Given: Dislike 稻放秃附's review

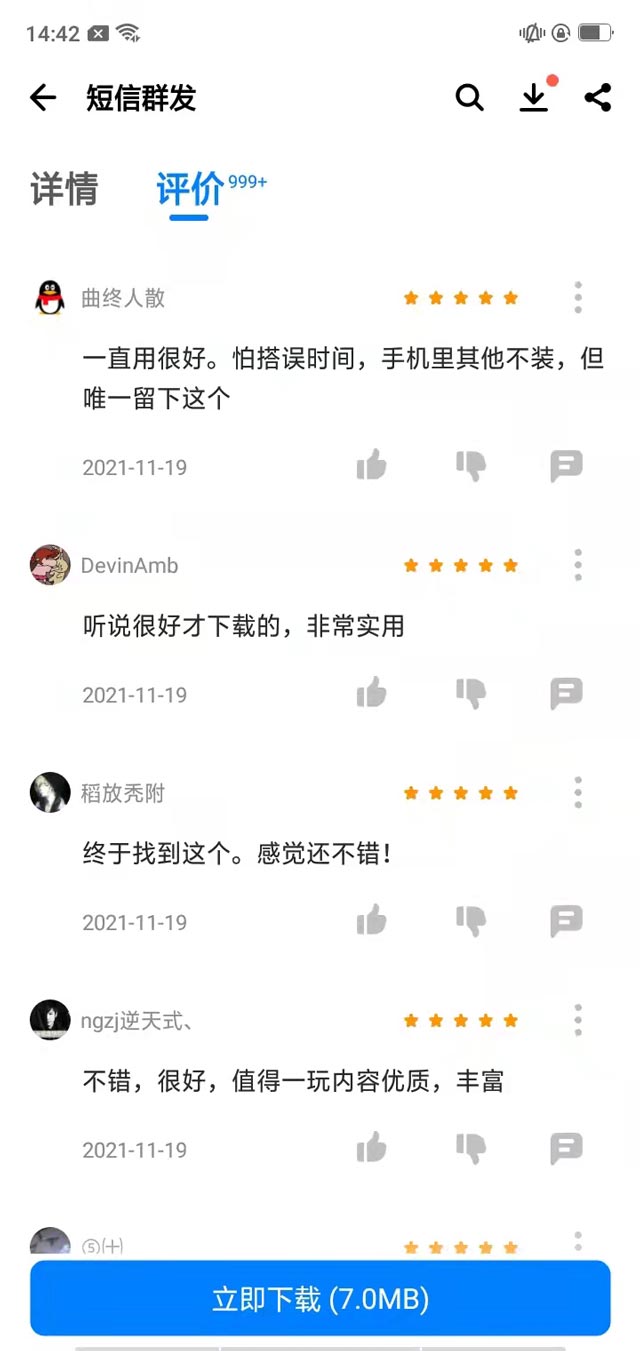Looking at the screenshot, I should (470, 920).
